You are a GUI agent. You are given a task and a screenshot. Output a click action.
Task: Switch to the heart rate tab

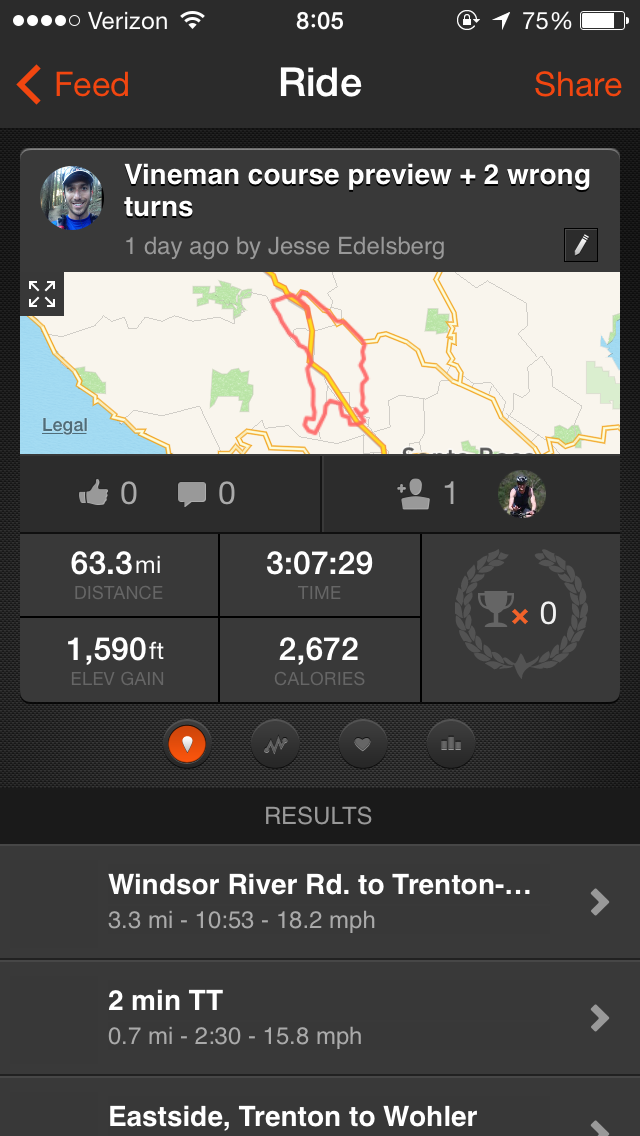point(363,743)
